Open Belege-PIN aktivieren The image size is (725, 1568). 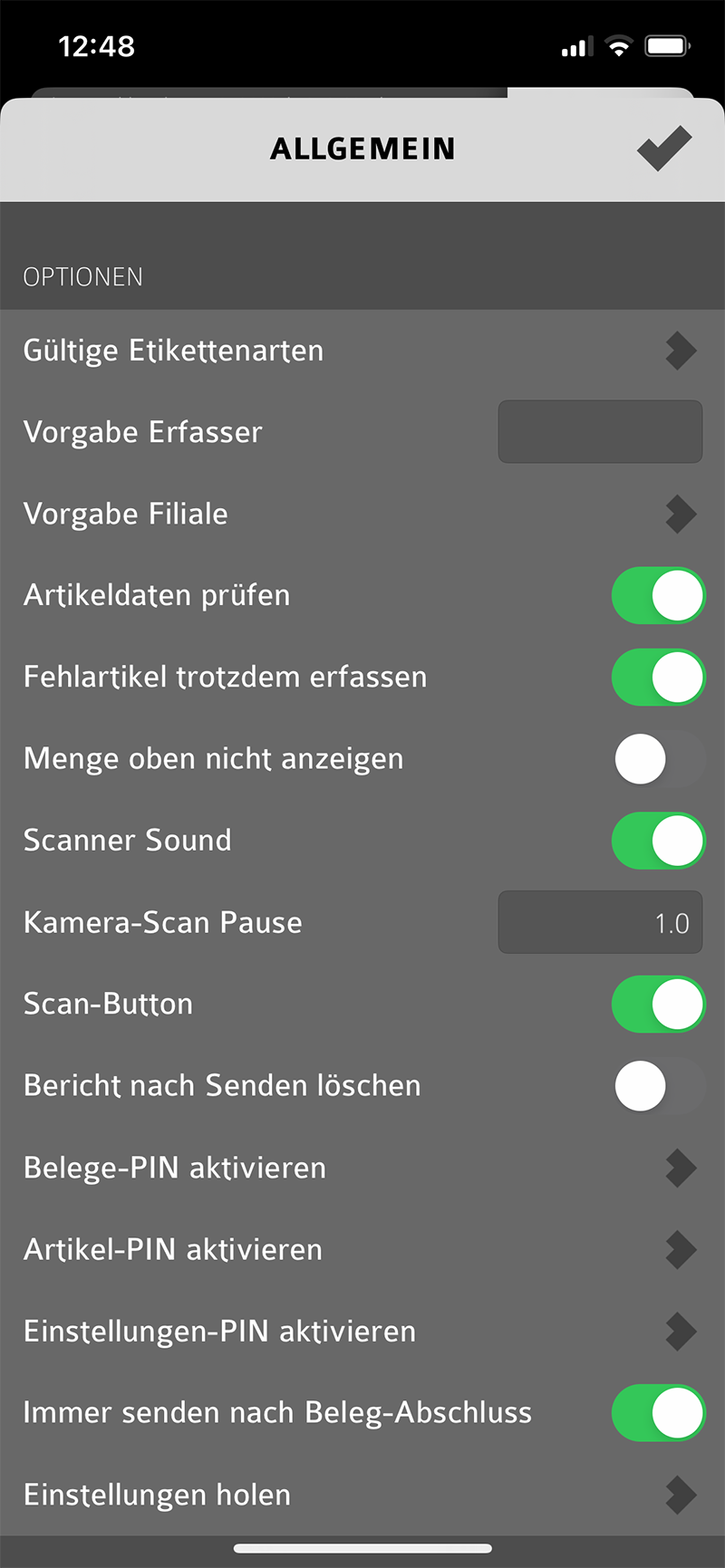click(x=362, y=1168)
